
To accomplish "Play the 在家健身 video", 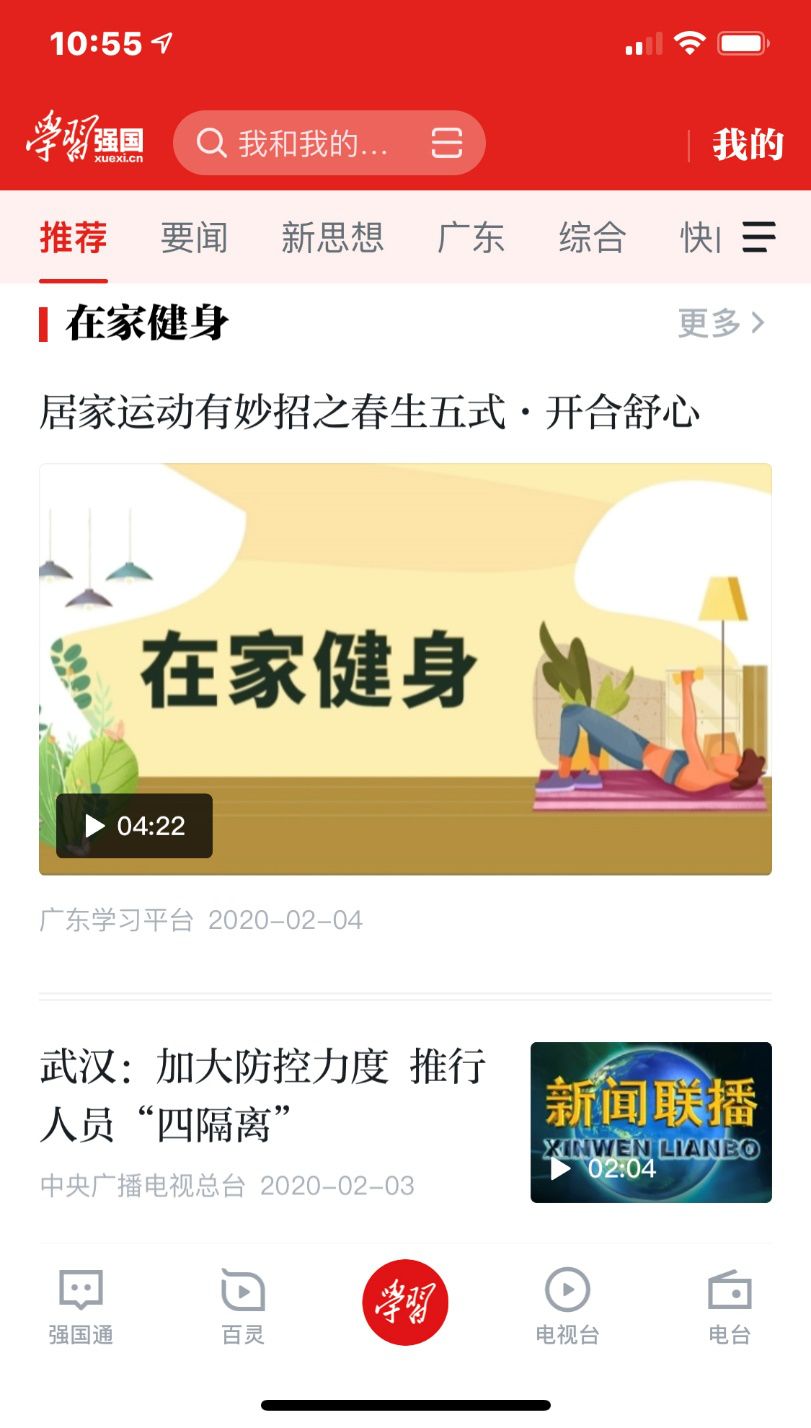I will coord(405,668).
